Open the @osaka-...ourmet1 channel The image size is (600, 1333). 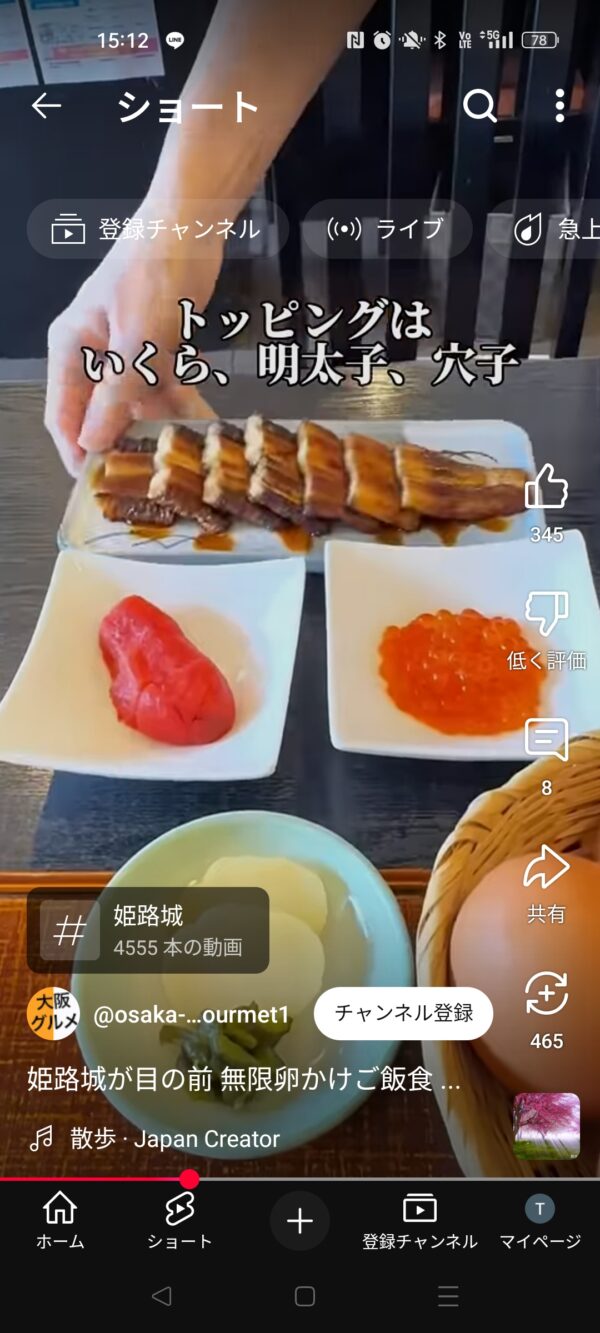coord(191,1015)
